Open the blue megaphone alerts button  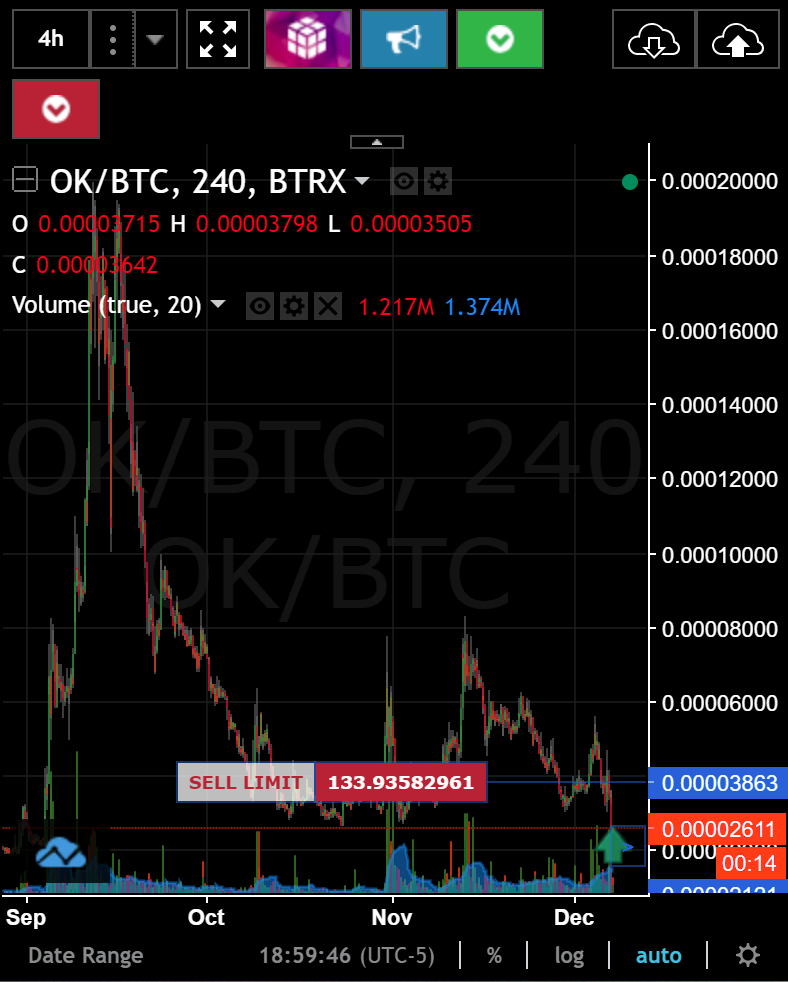(404, 39)
